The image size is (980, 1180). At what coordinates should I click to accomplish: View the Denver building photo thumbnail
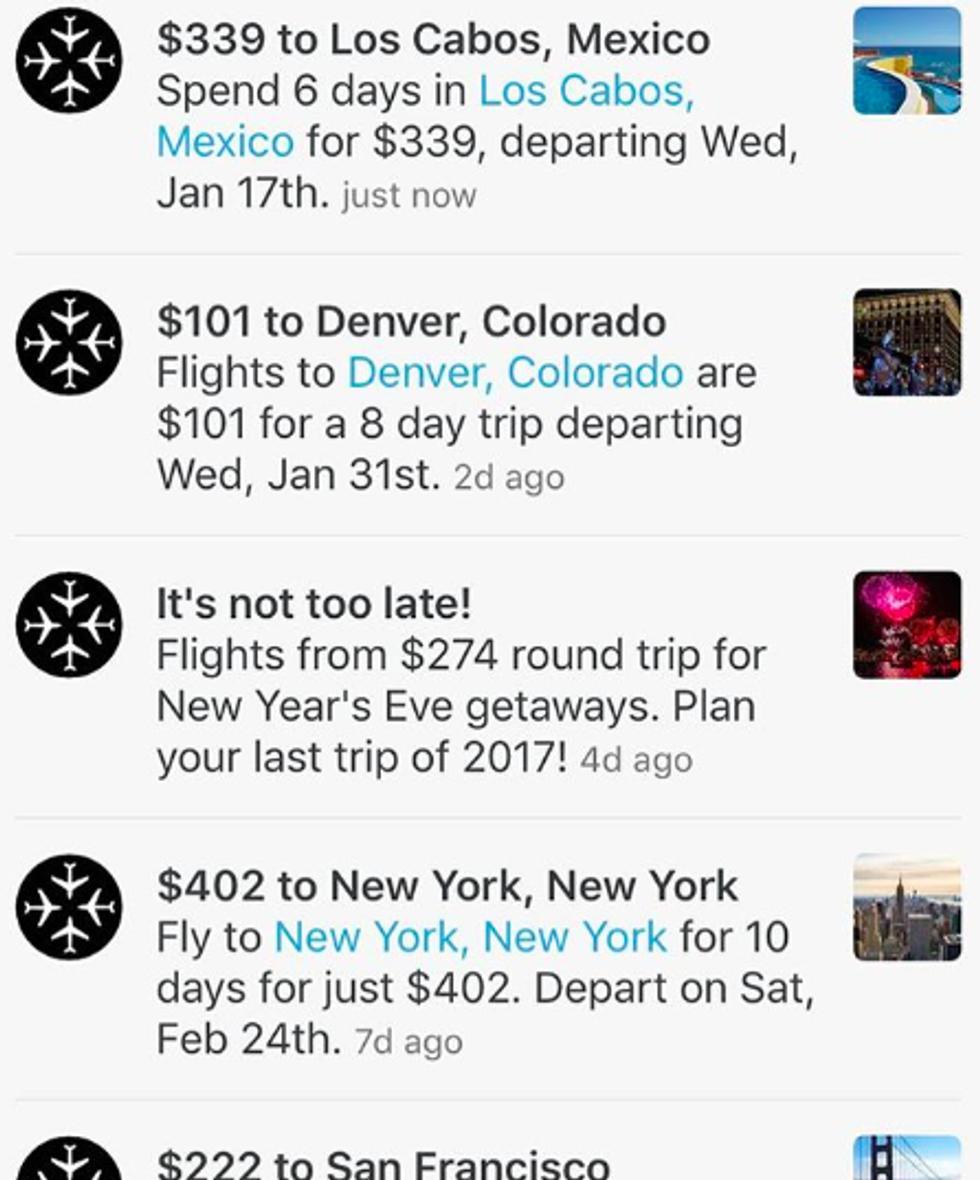pos(907,343)
